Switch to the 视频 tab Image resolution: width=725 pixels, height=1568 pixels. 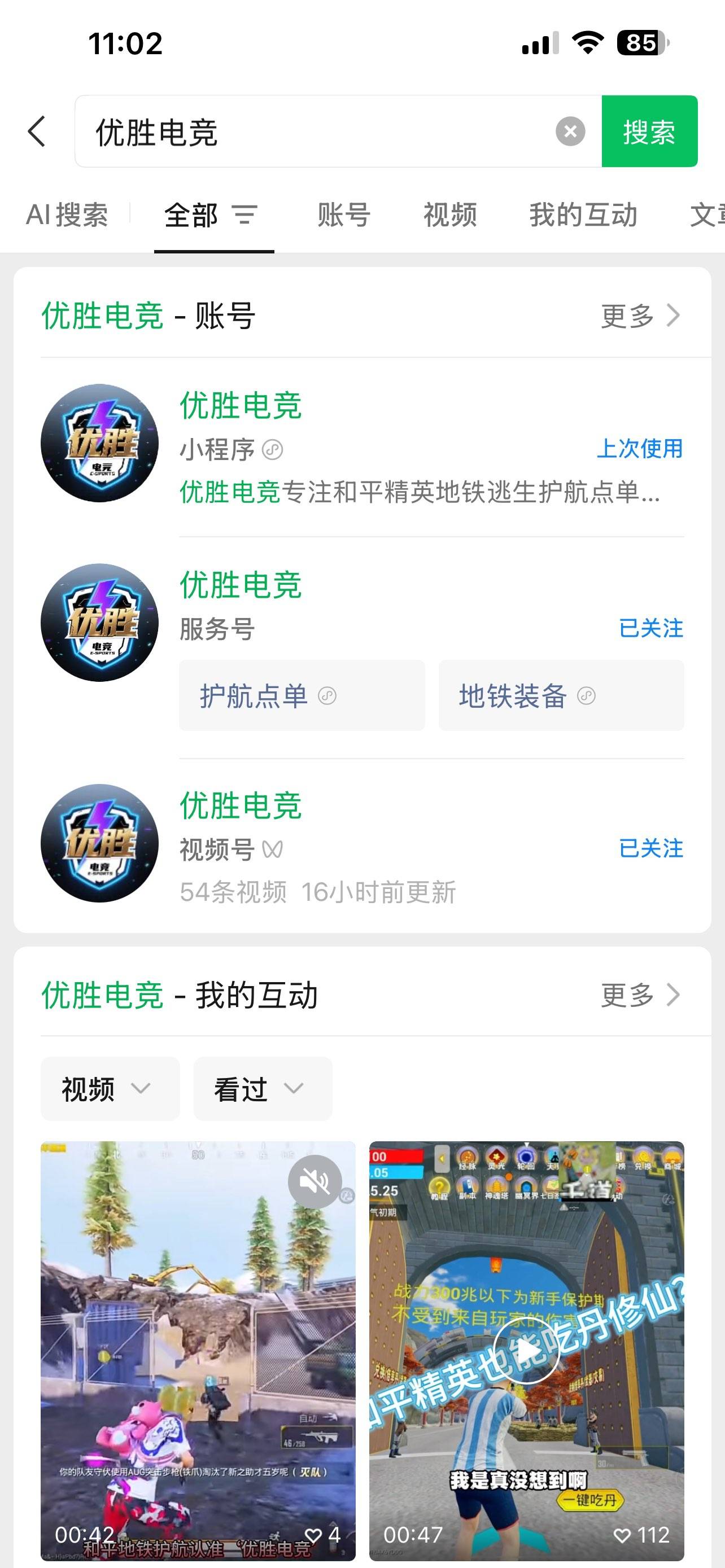tap(450, 215)
